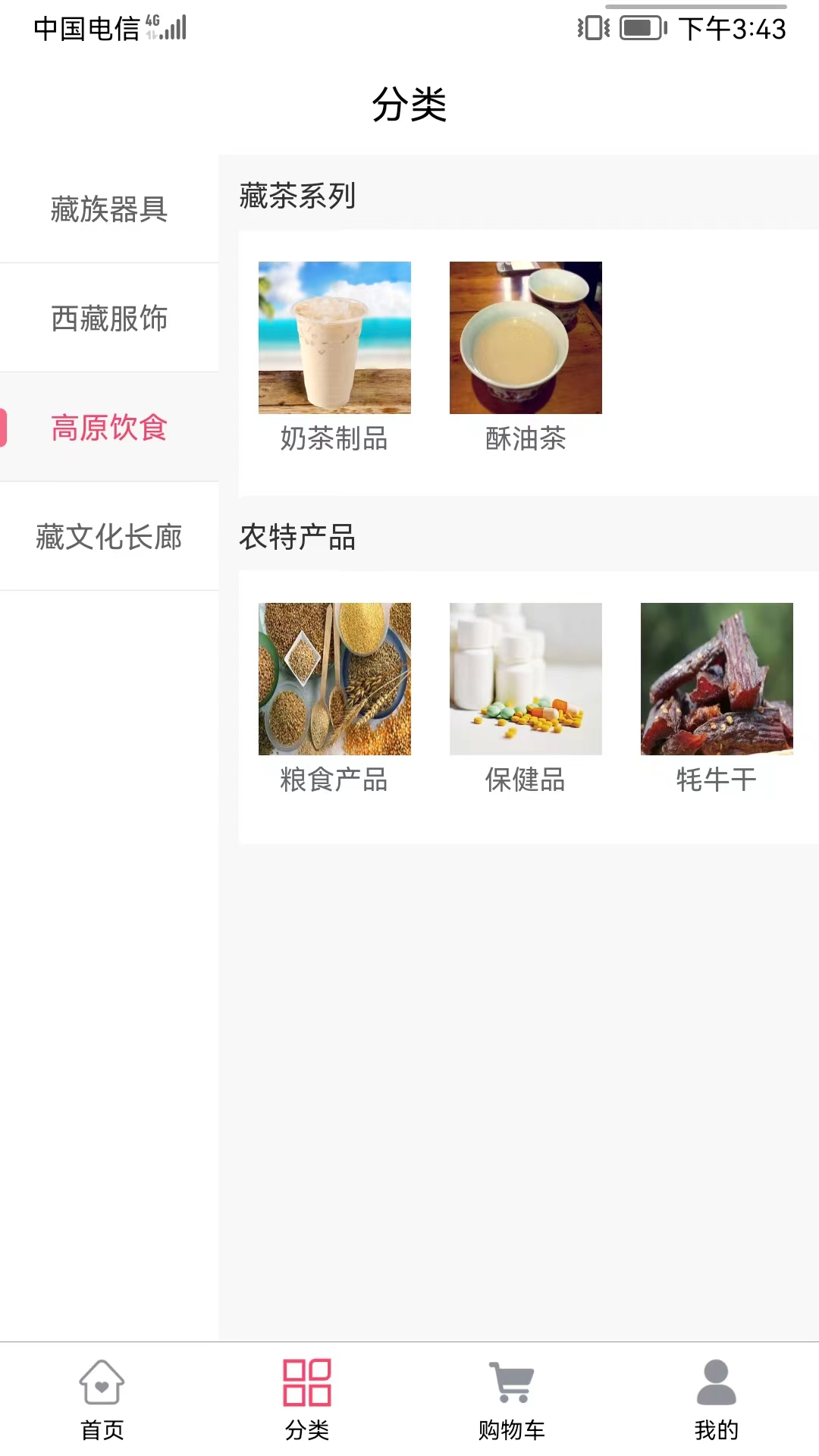Tap the 保健品 health products category image
This screenshot has height=1456, width=819.
tap(526, 679)
